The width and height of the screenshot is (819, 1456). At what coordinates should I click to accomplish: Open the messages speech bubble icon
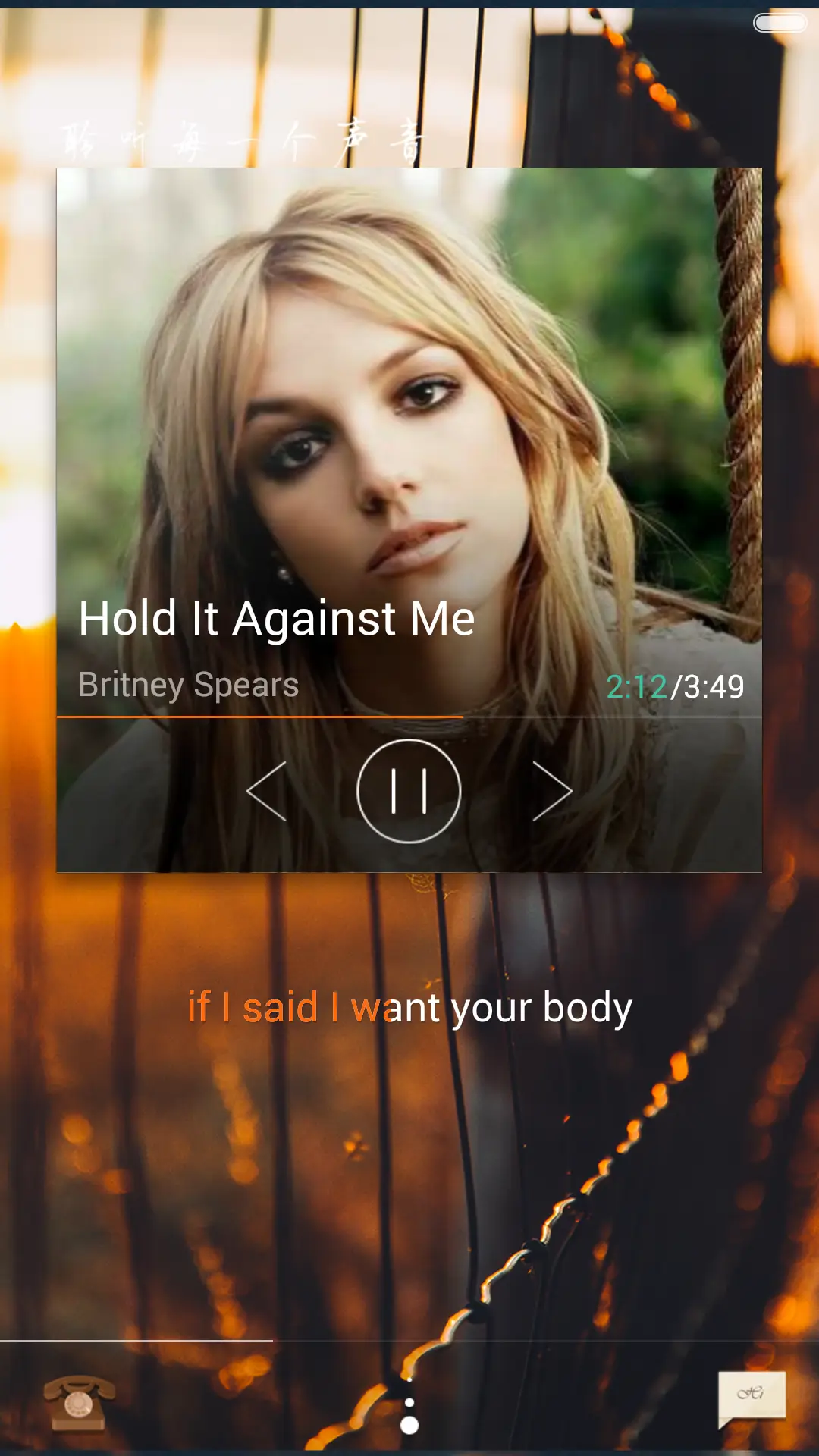coord(751,1398)
